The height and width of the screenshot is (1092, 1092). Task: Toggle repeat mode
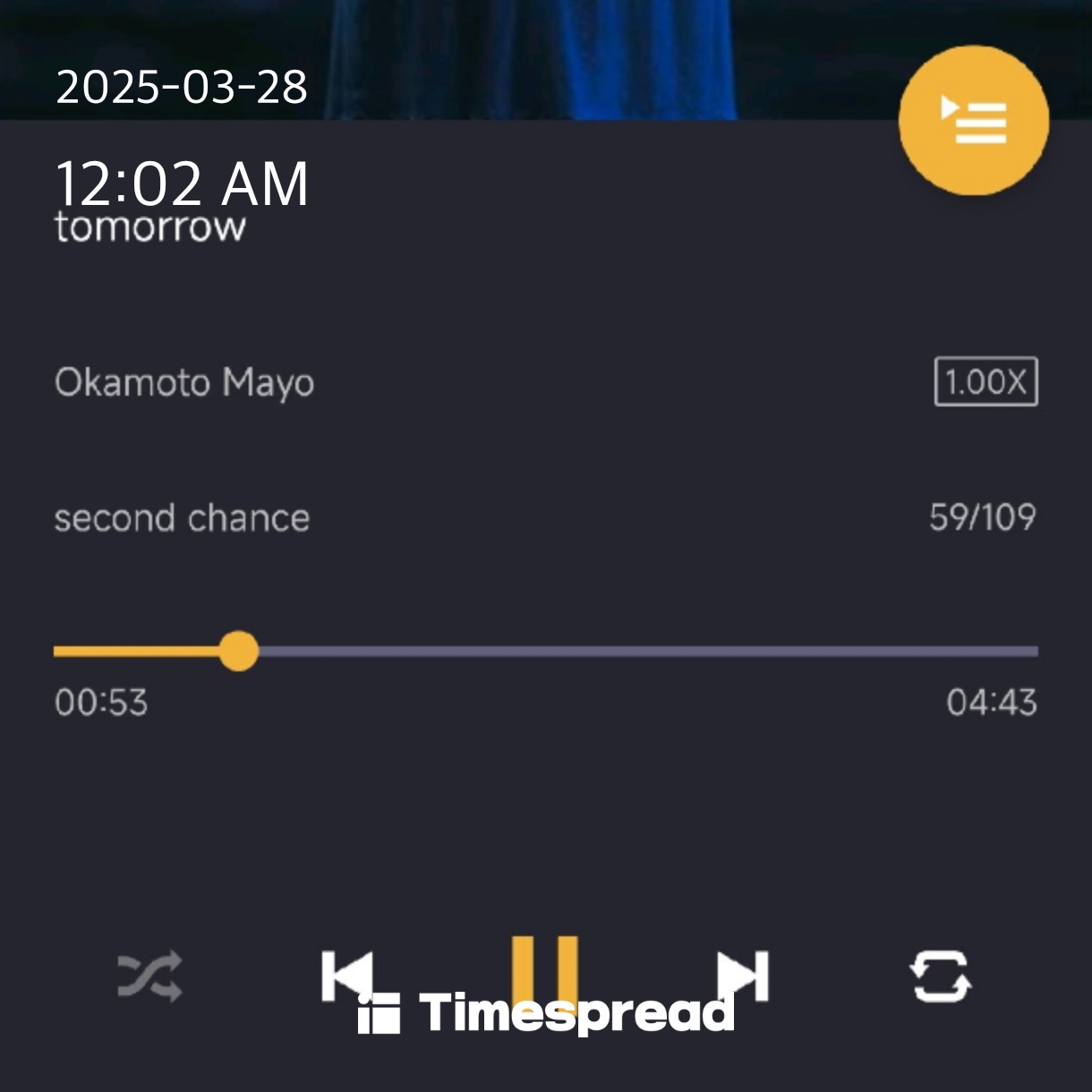[x=941, y=976]
